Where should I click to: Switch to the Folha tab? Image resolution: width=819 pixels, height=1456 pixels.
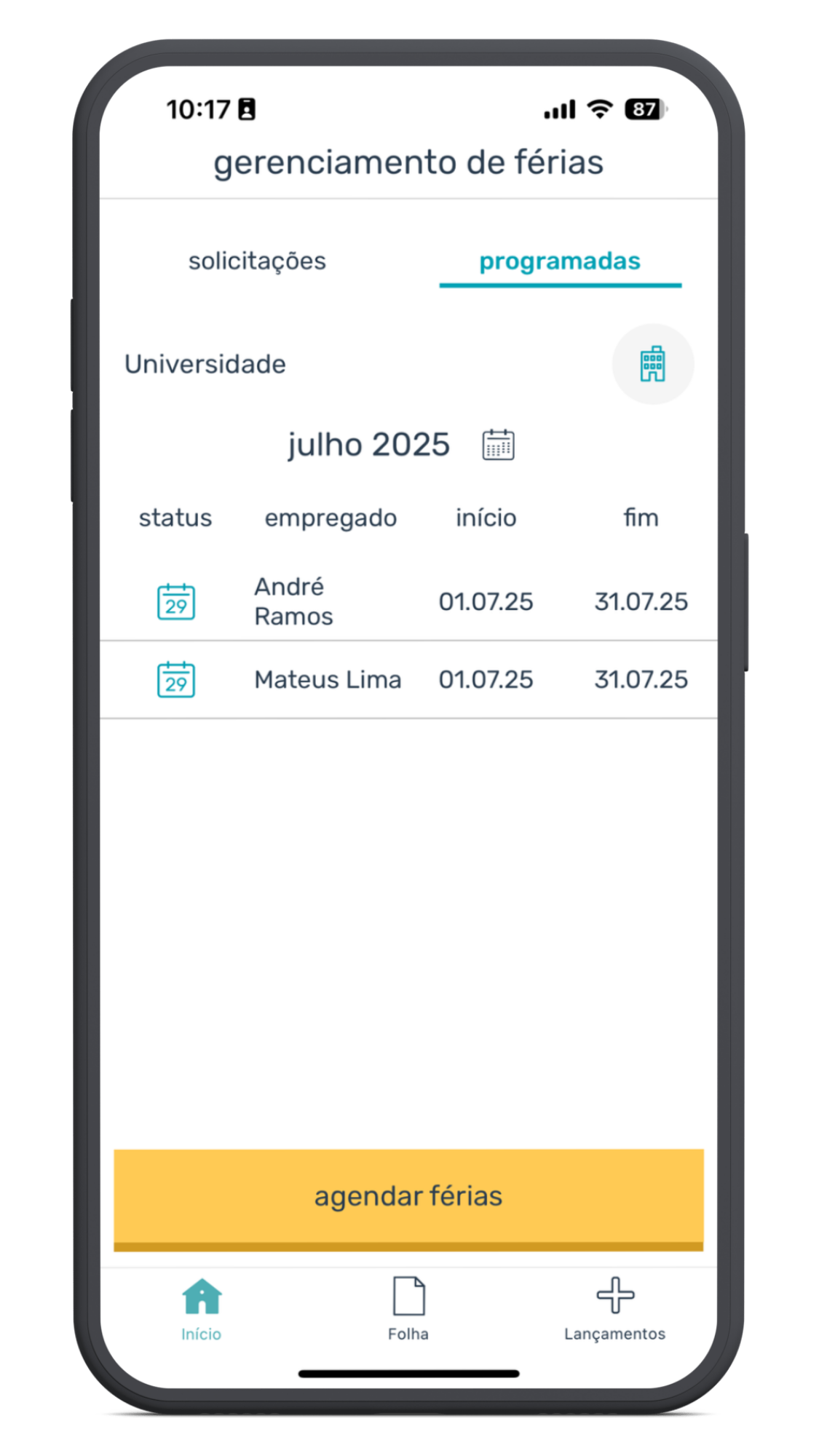tap(408, 1309)
